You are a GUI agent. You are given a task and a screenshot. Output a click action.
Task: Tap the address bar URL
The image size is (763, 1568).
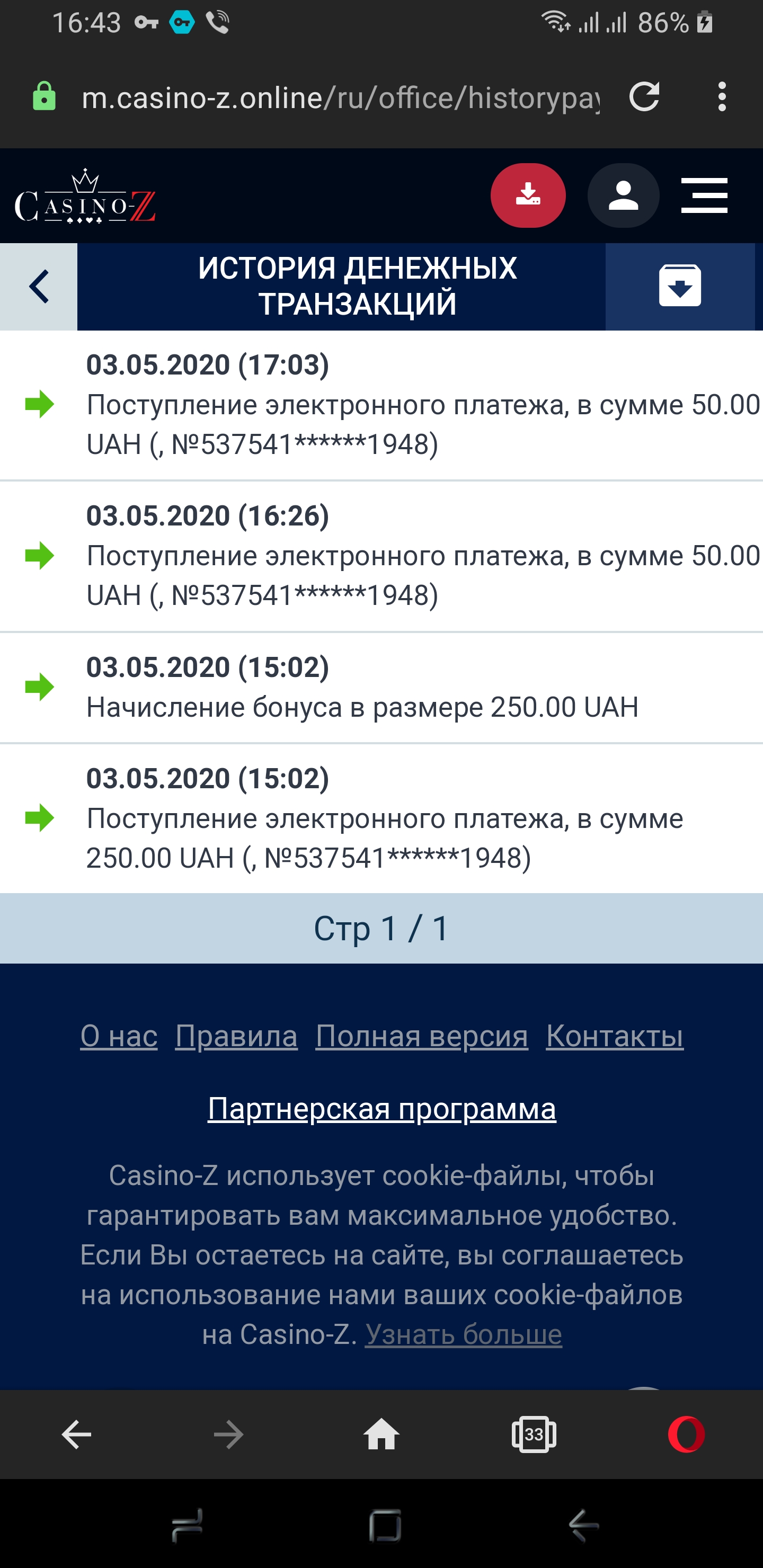[340, 97]
